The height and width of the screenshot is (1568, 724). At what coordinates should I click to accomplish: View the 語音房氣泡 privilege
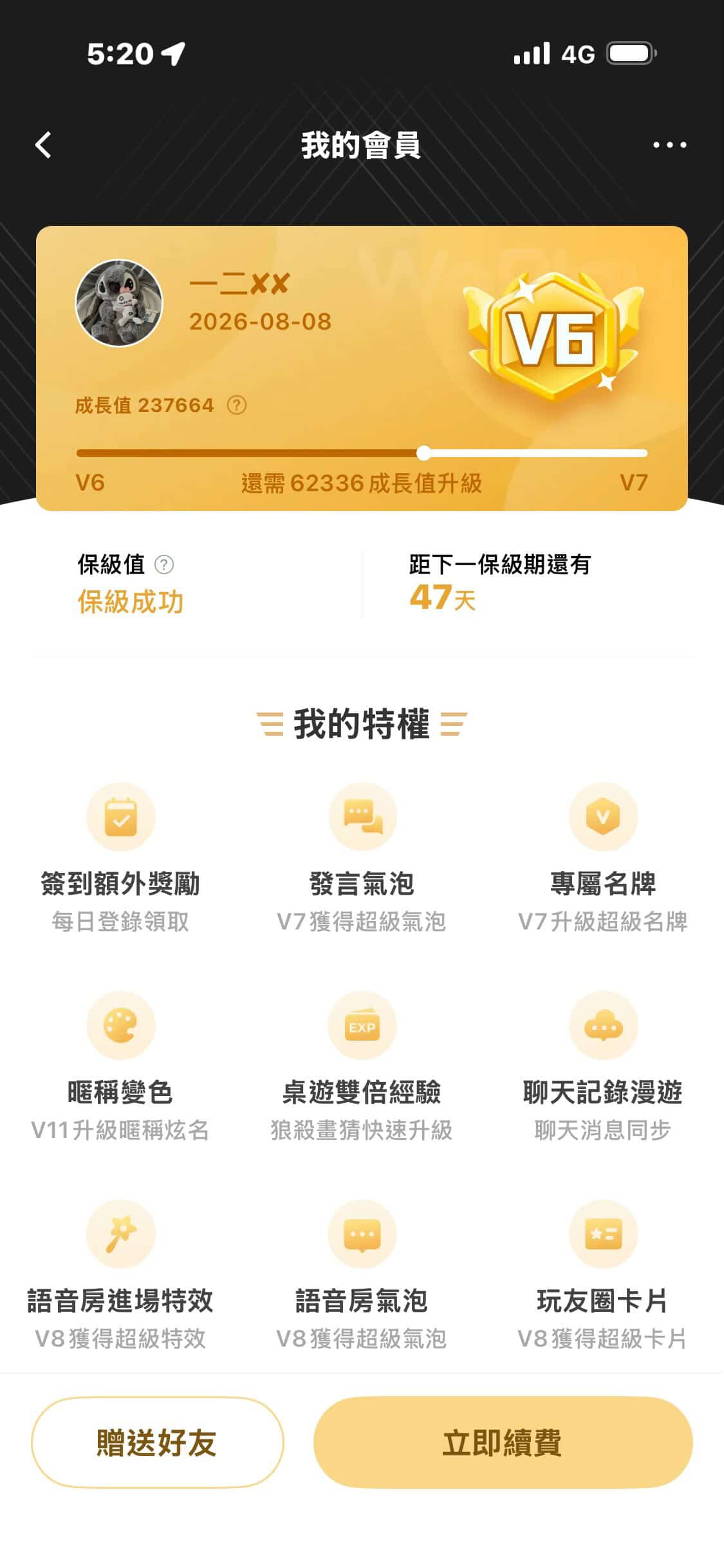click(362, 1235)
